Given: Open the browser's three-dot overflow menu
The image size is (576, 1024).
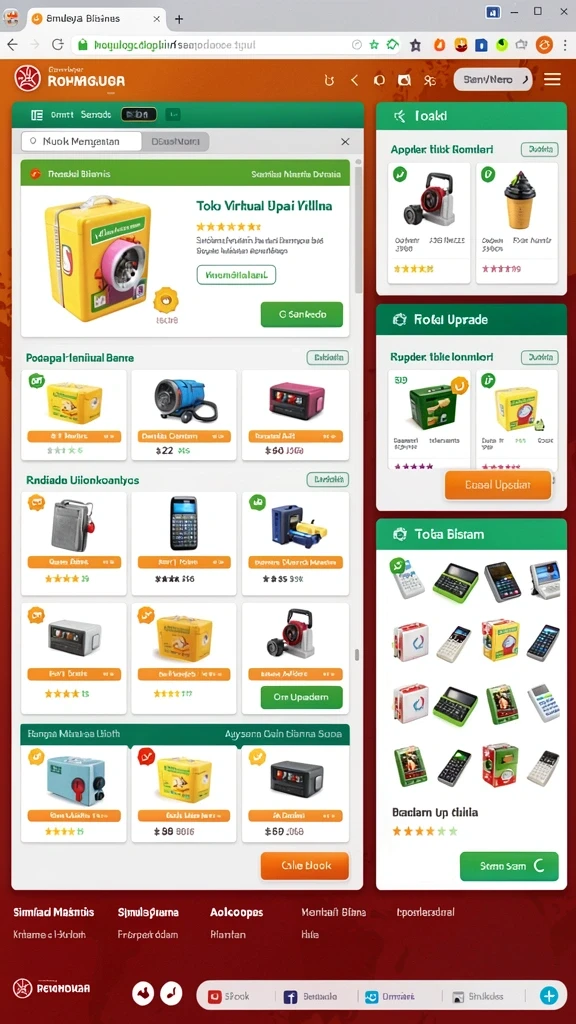Looking at the screenshot, I should pos(564,44).
